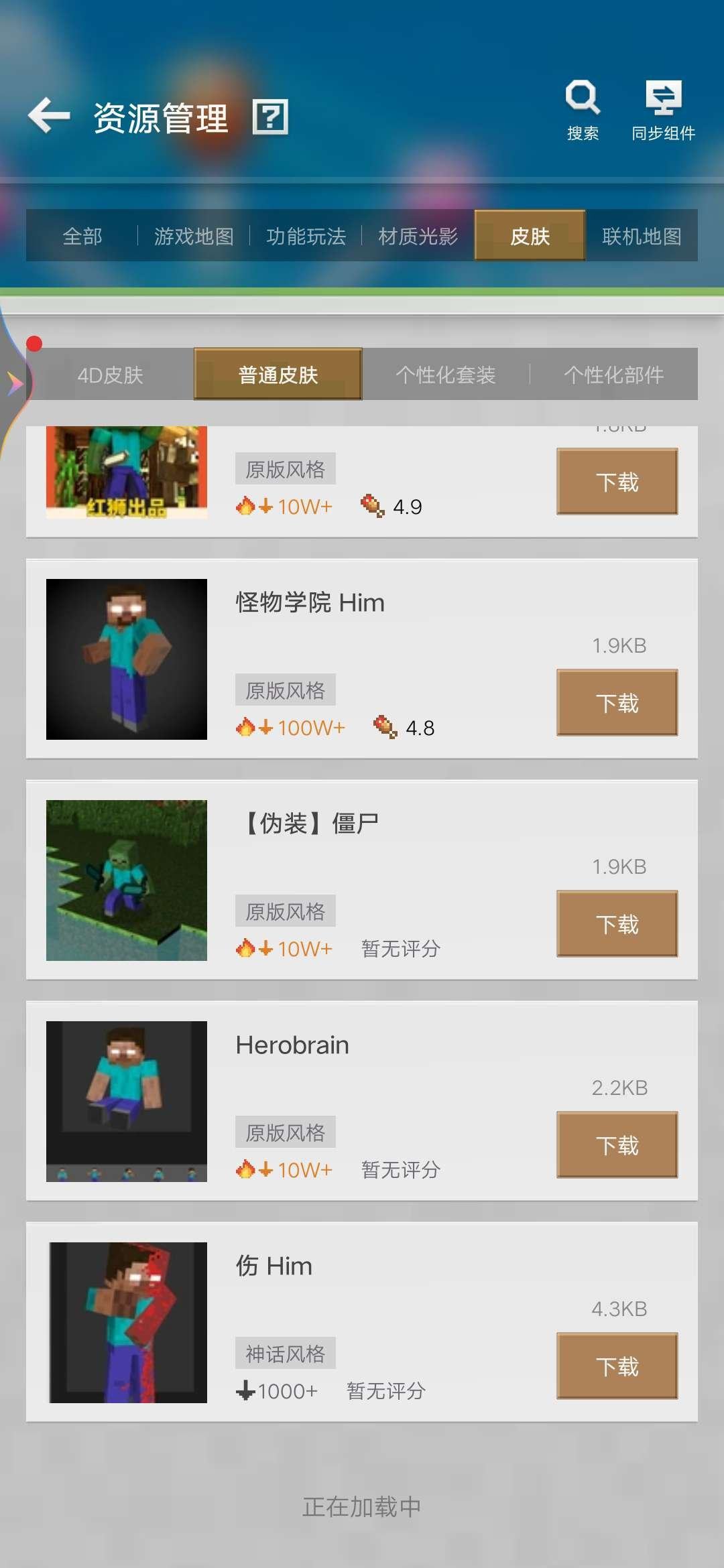Click the flame icon on 怪物学院 Him
Screen dimensions: 724x1568
tap(246, 727)
